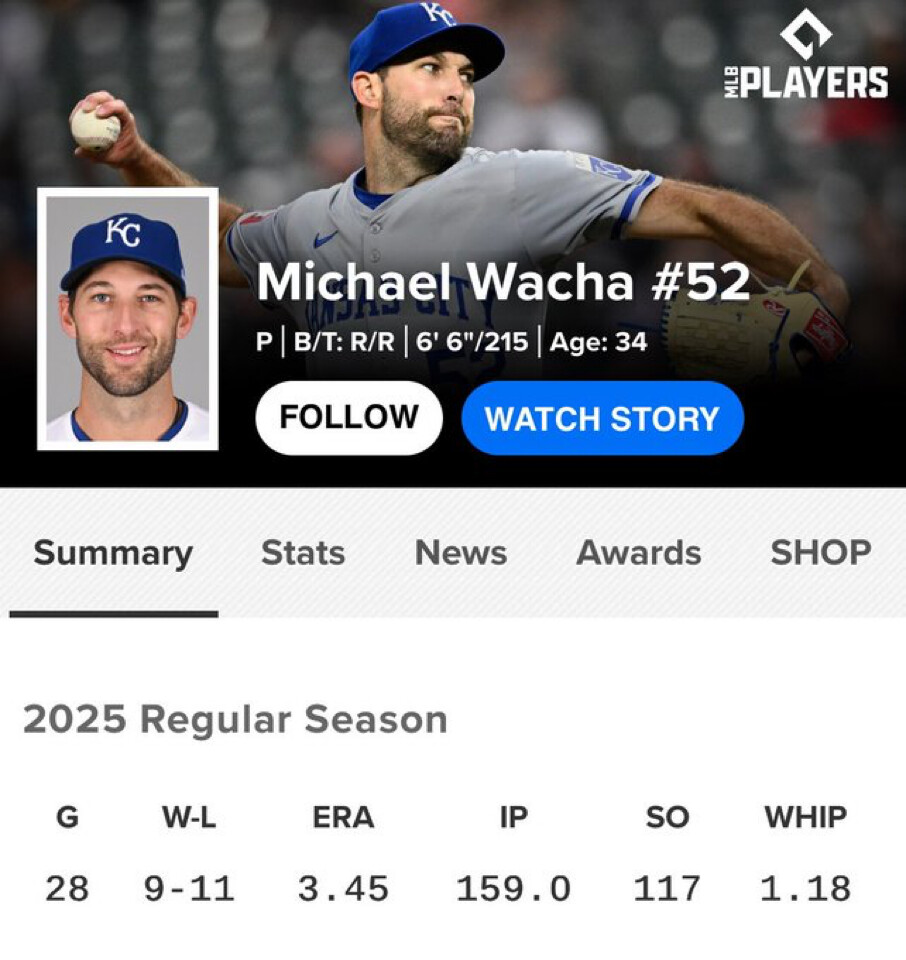The width and height of the screenshot is (906, 960).
Task: Open the News tab
Action: pyautogui.click(x=461, y=553)
